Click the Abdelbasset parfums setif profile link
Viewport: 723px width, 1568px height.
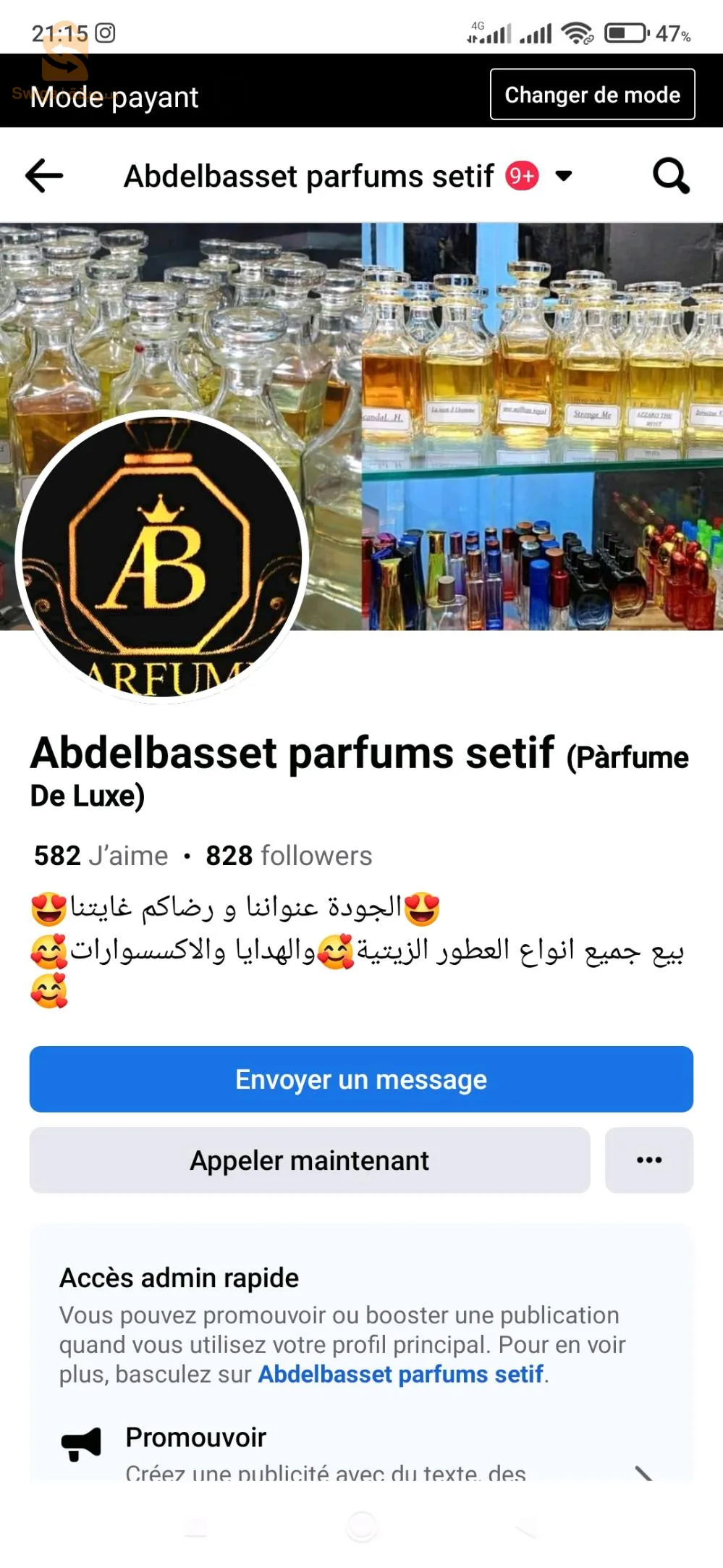401,1374
